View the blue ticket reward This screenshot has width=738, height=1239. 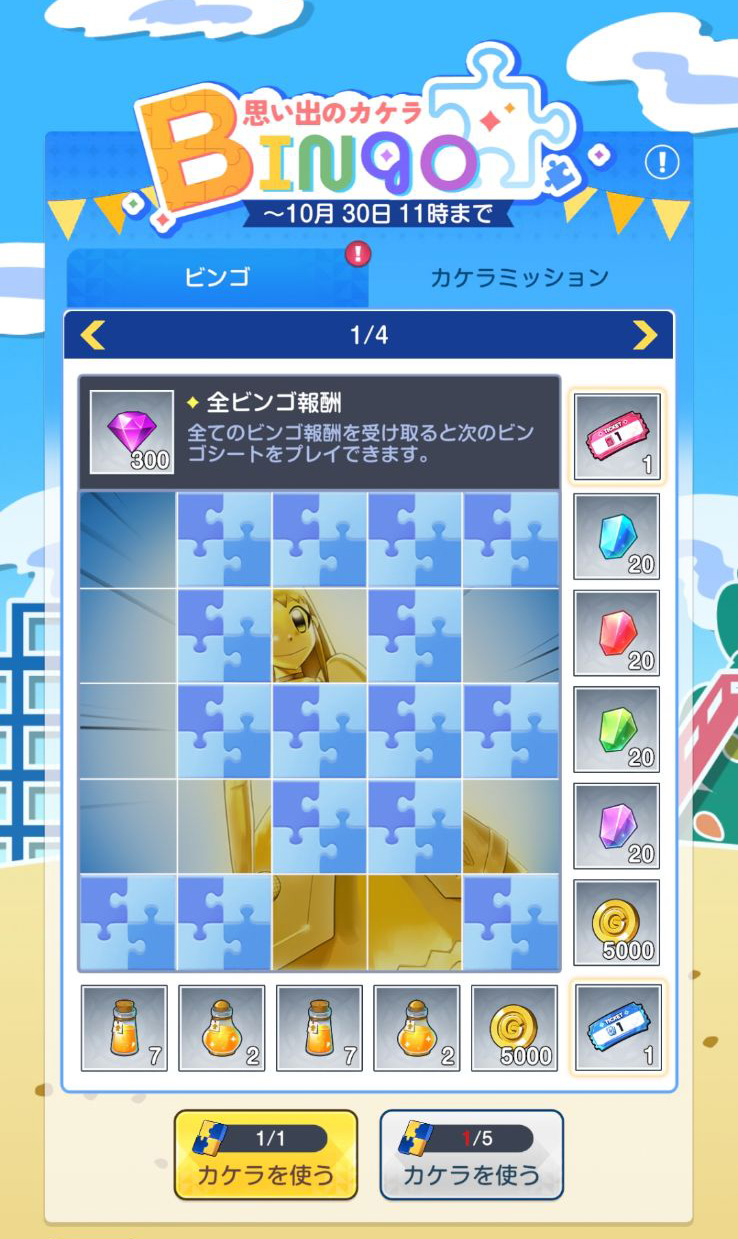click(616, 1028)
